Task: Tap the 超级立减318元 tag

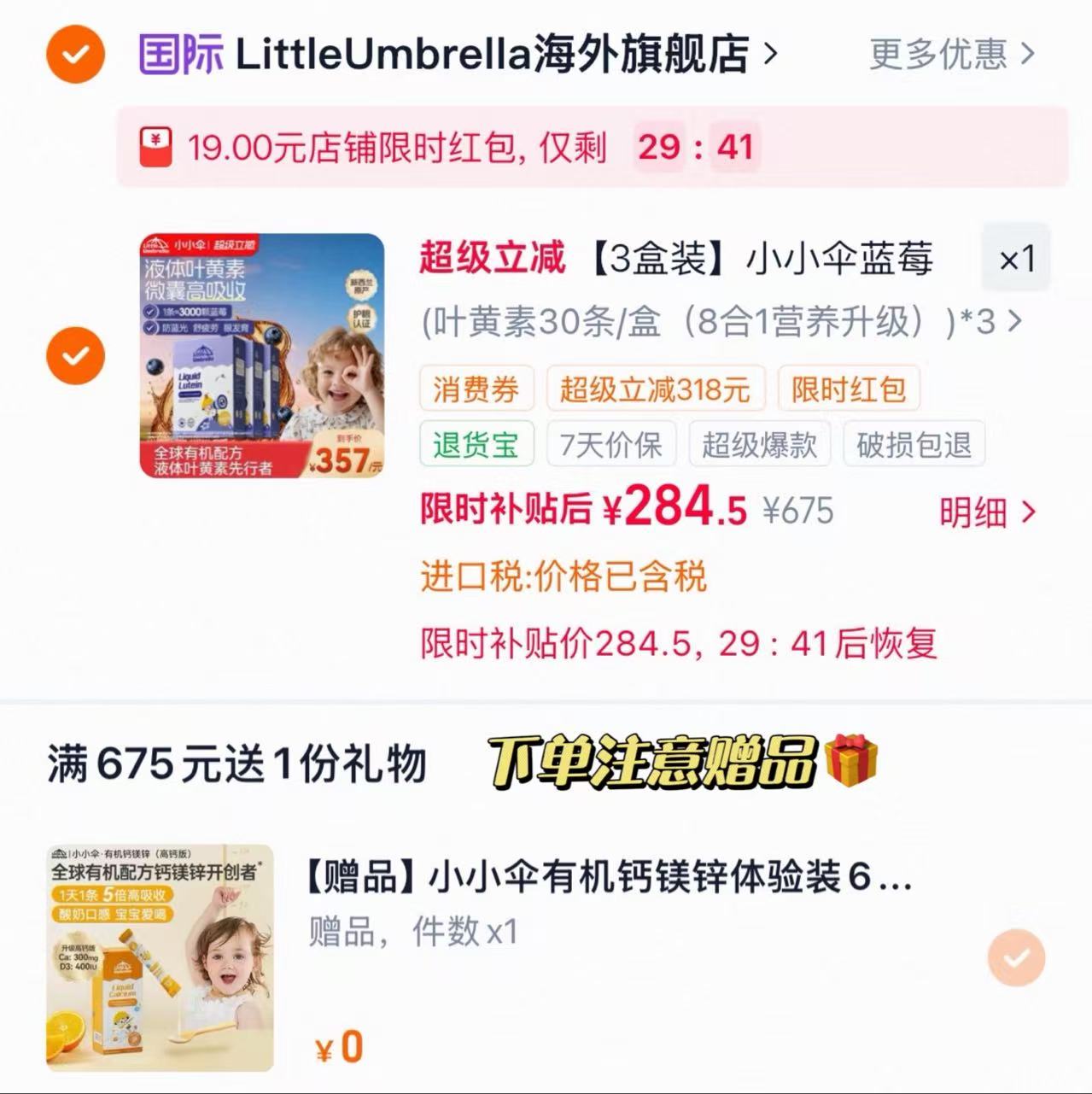Action: [x=655, y=389]
